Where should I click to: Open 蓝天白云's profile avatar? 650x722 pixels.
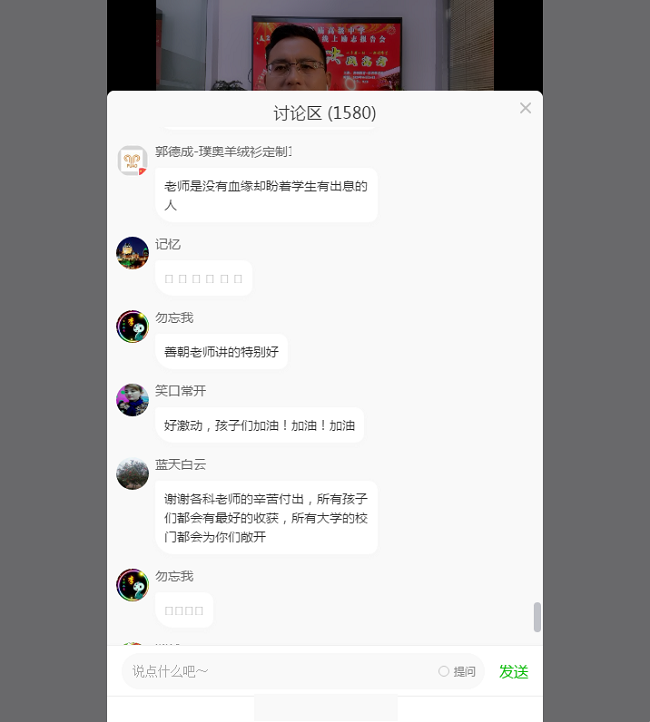click(x=132, y=474)
